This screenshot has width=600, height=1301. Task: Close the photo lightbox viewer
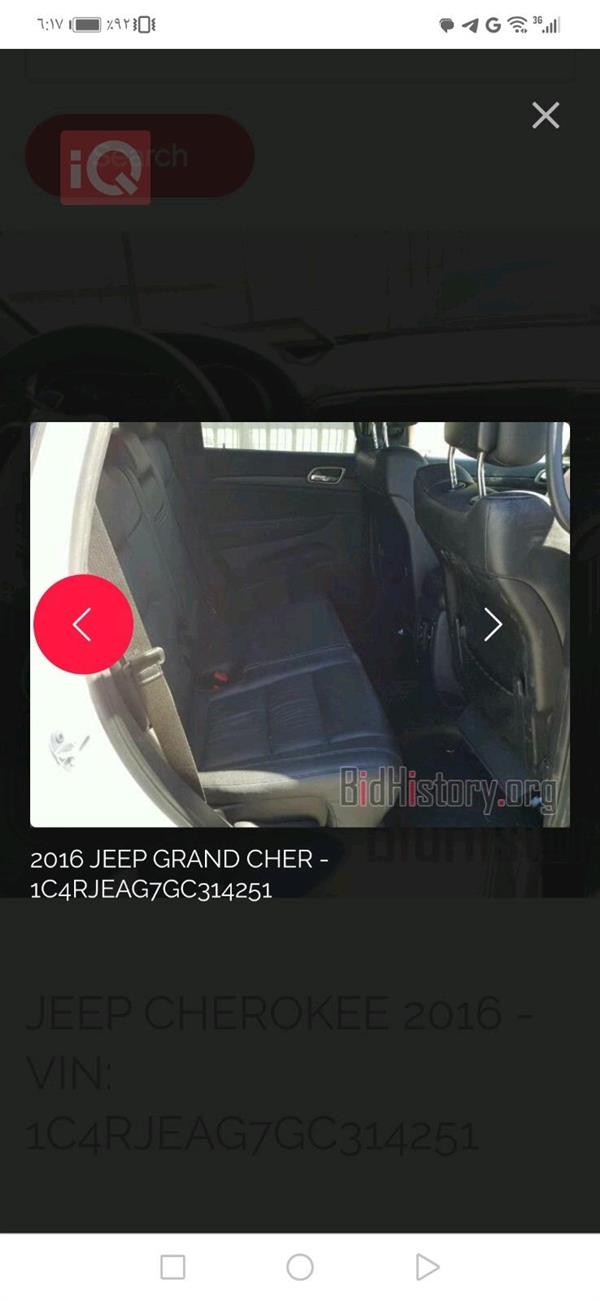[545, 116]
